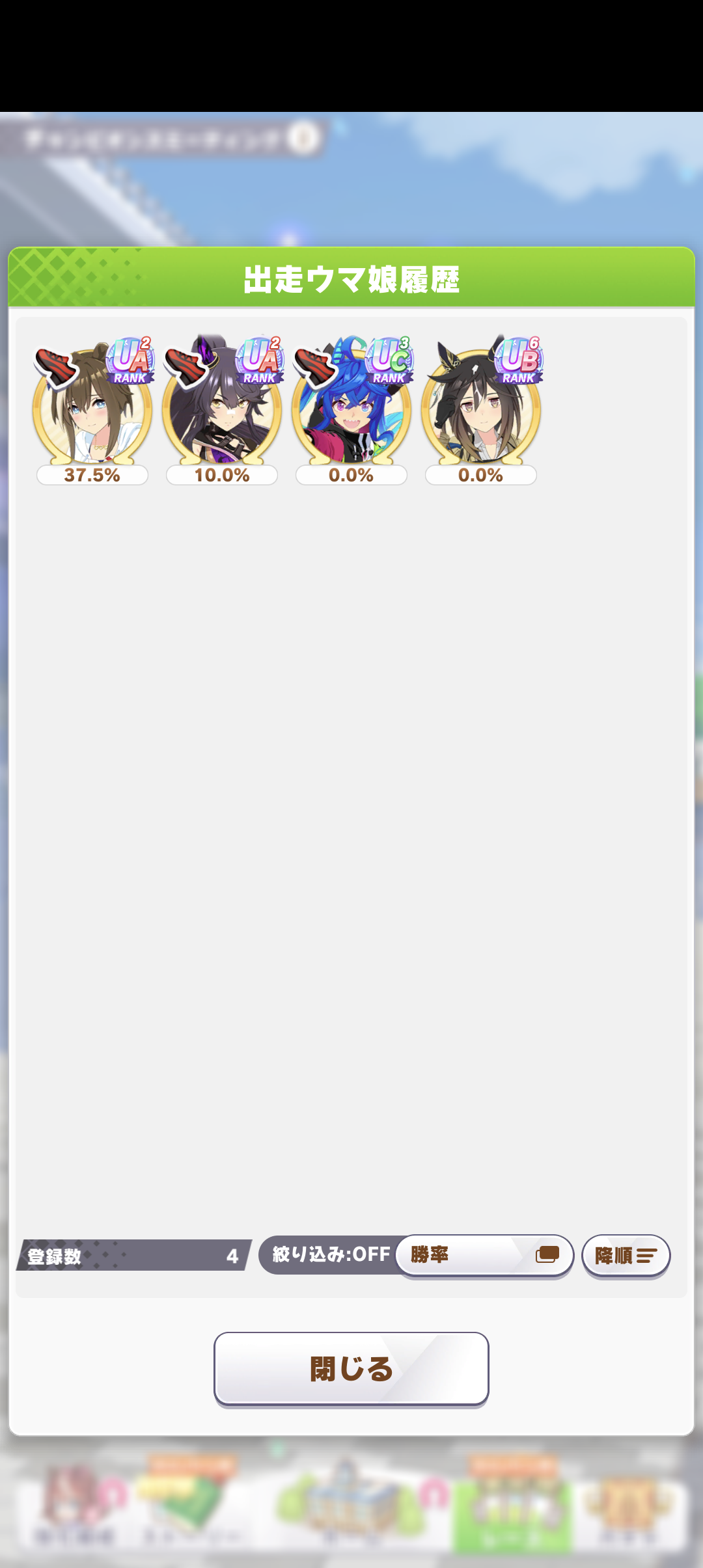Toggle the 降順 sort order button

pyautogui.click(x=626, y=1255)
